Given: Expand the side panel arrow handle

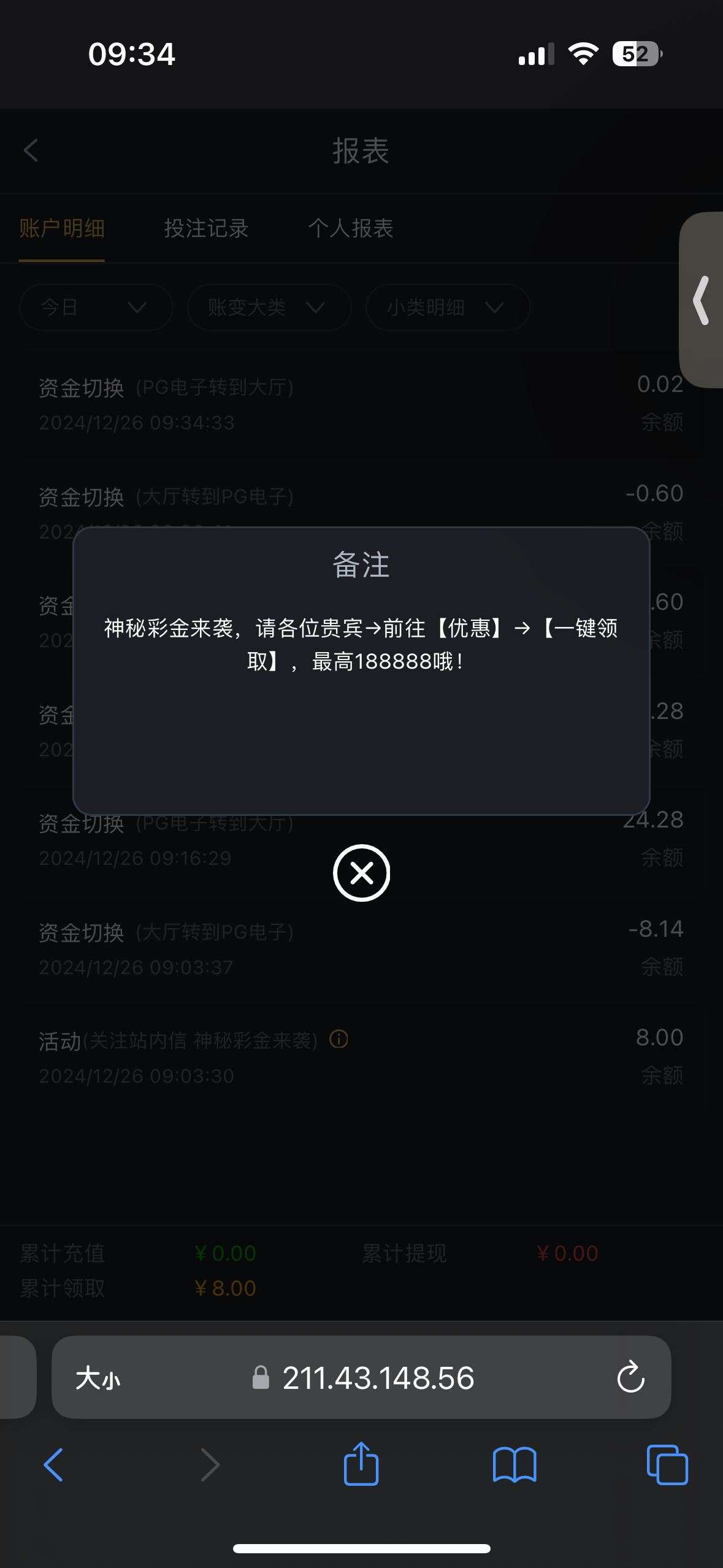Looking at the screenshot, I should tap(702, 301).
